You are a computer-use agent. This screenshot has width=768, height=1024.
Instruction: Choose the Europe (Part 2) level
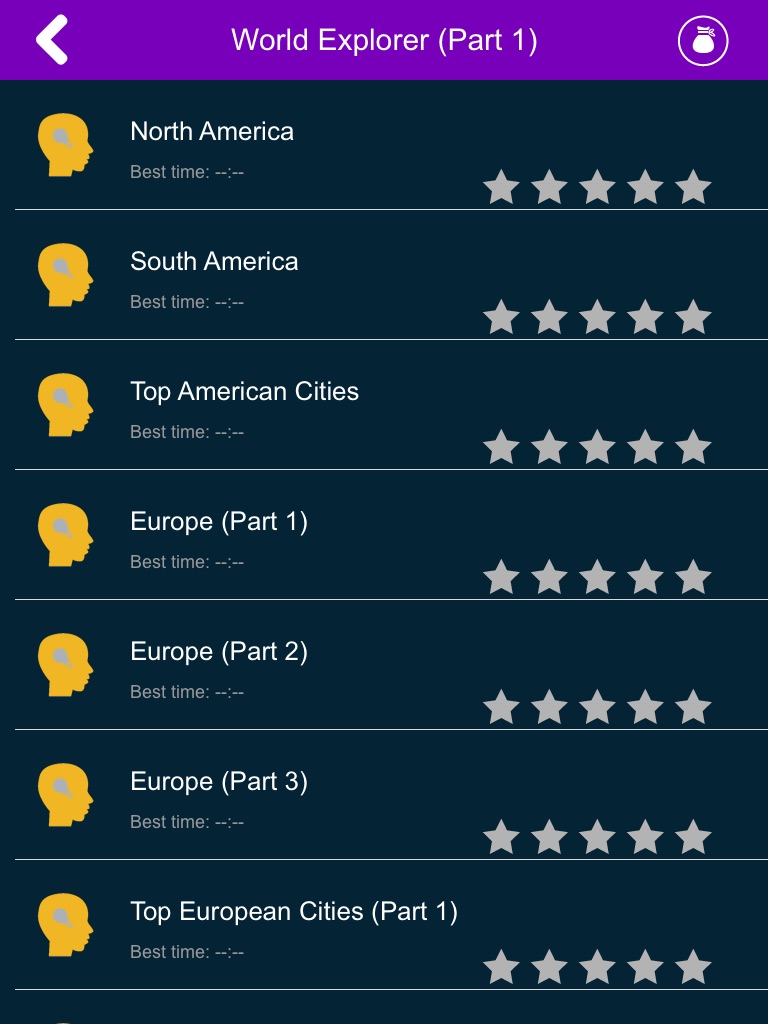tap(219, 652)
